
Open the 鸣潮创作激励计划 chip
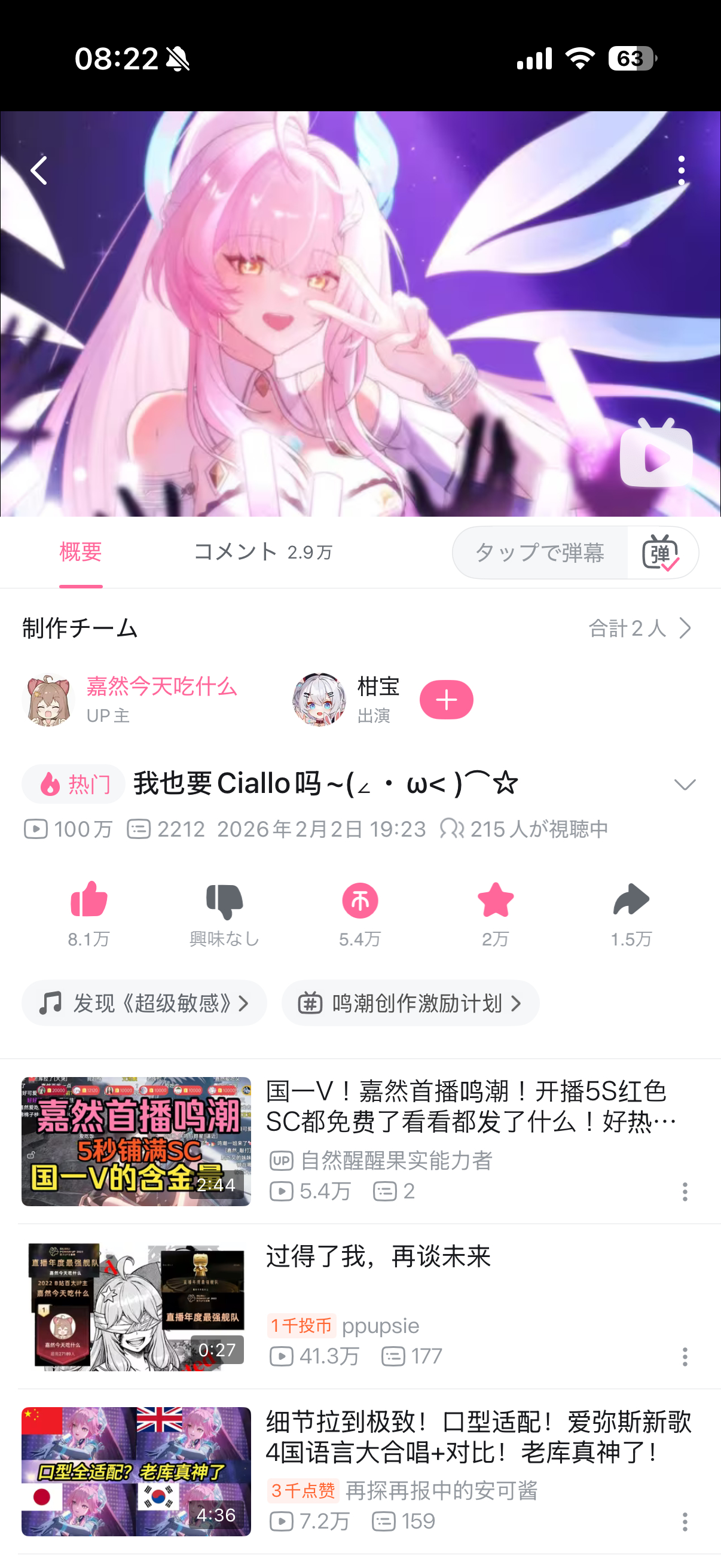point(410,1002)
